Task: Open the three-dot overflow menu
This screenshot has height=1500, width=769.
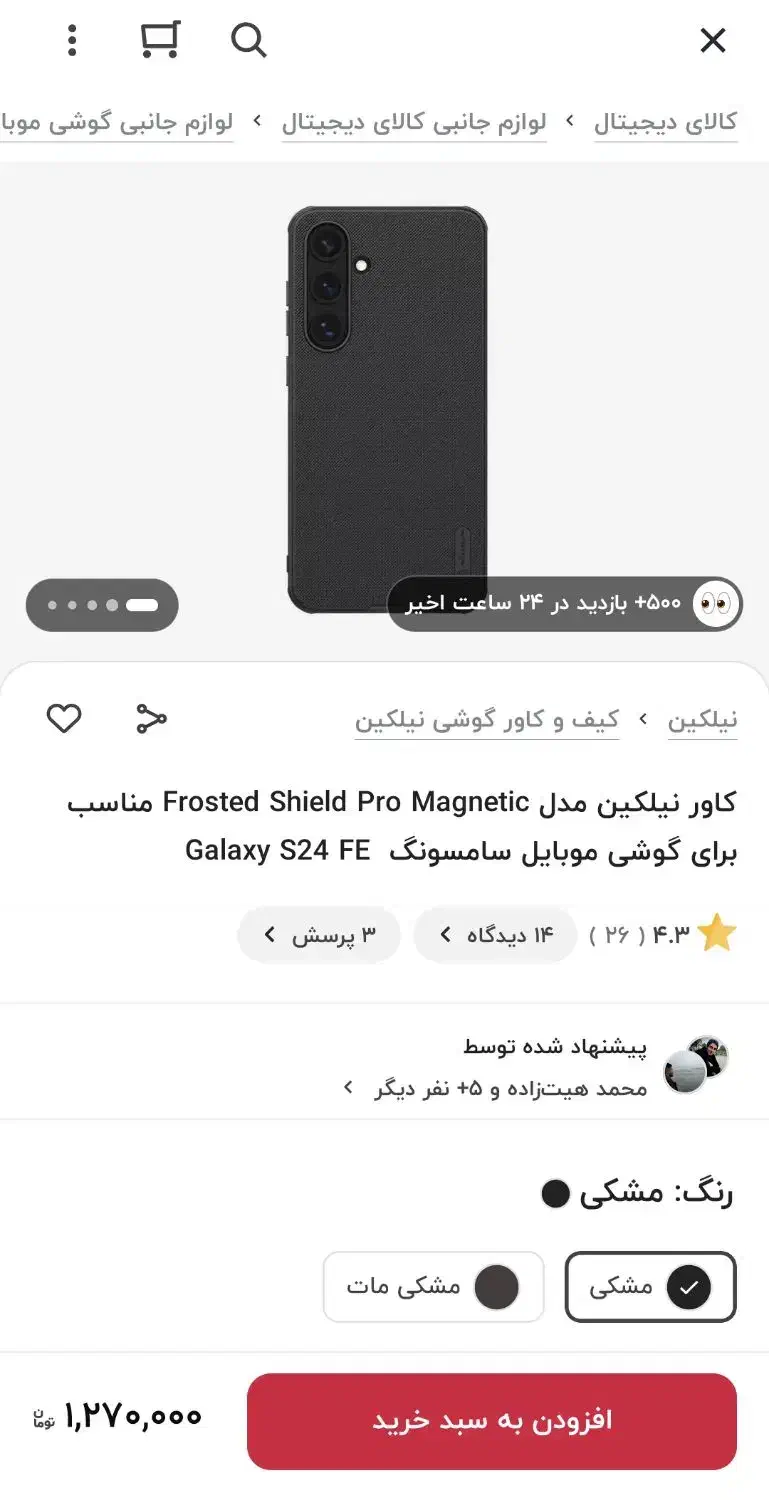Action: click(x=70, y=41)
